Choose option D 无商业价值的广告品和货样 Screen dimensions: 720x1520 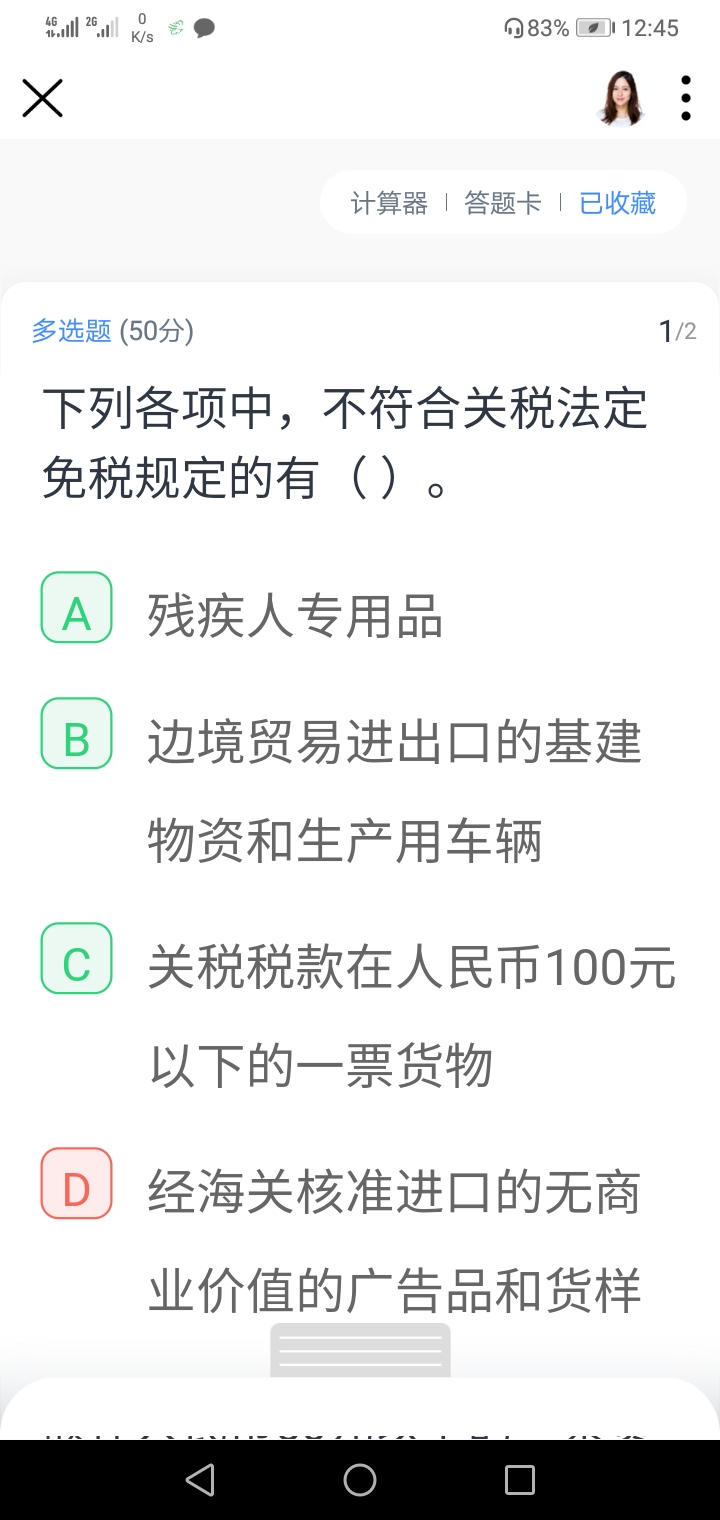click(76, 1183)
